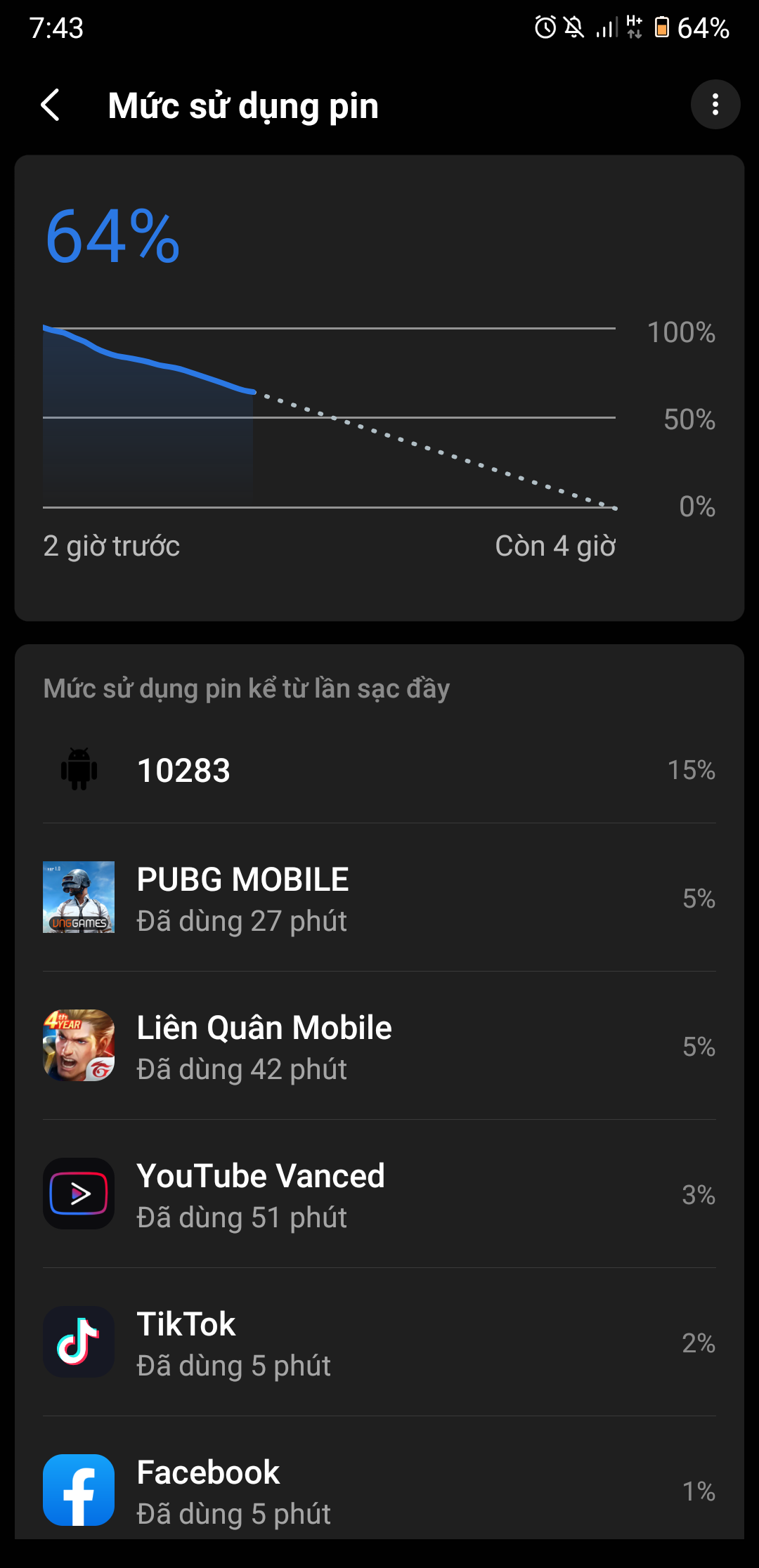
Task: Select the YouTube Vanced row
Action: [x=379, y=1195]
